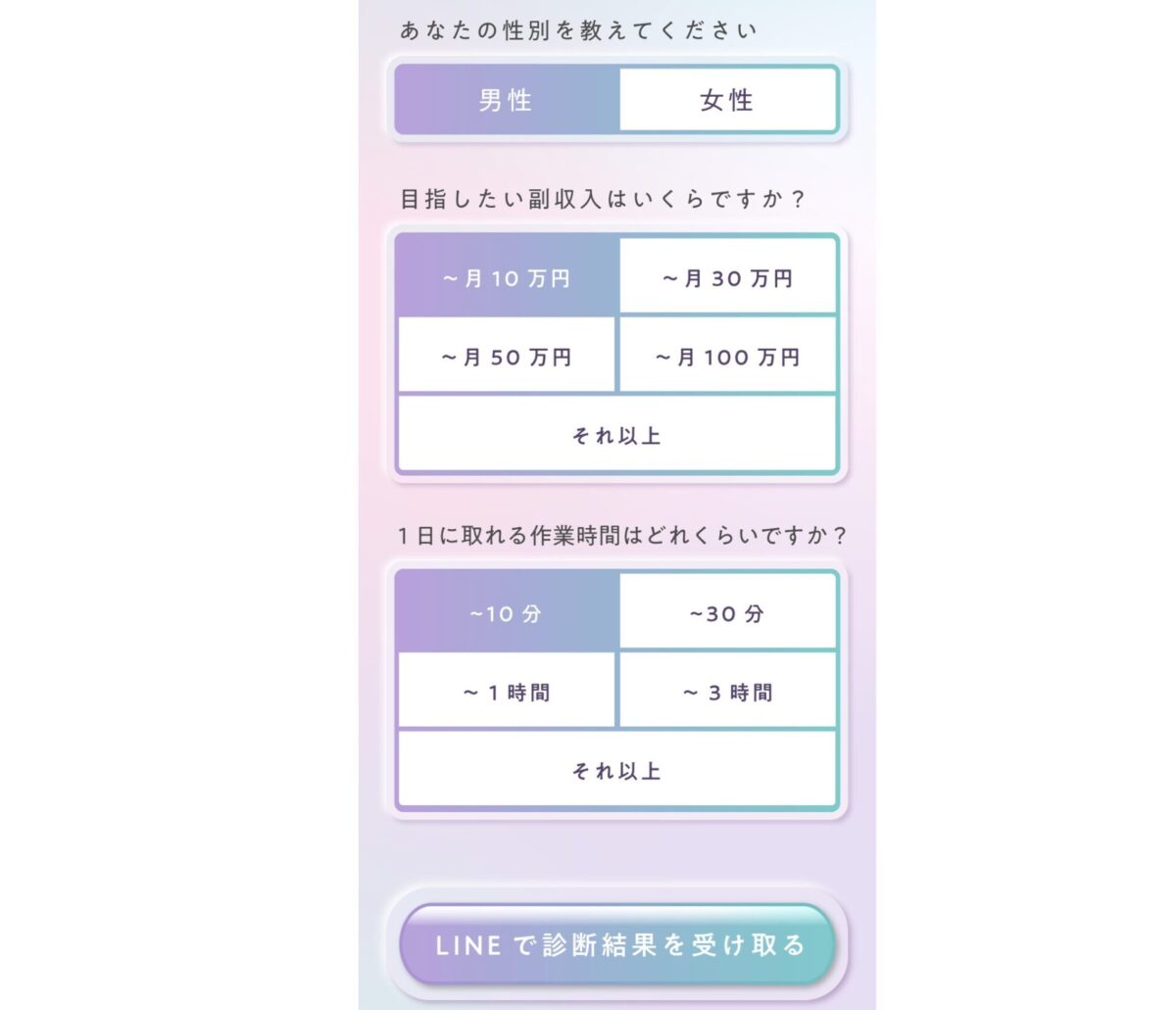Screen dimensions: 1176x1010
Task: Select 男性 as your gender
Action: tap(506, 100)
